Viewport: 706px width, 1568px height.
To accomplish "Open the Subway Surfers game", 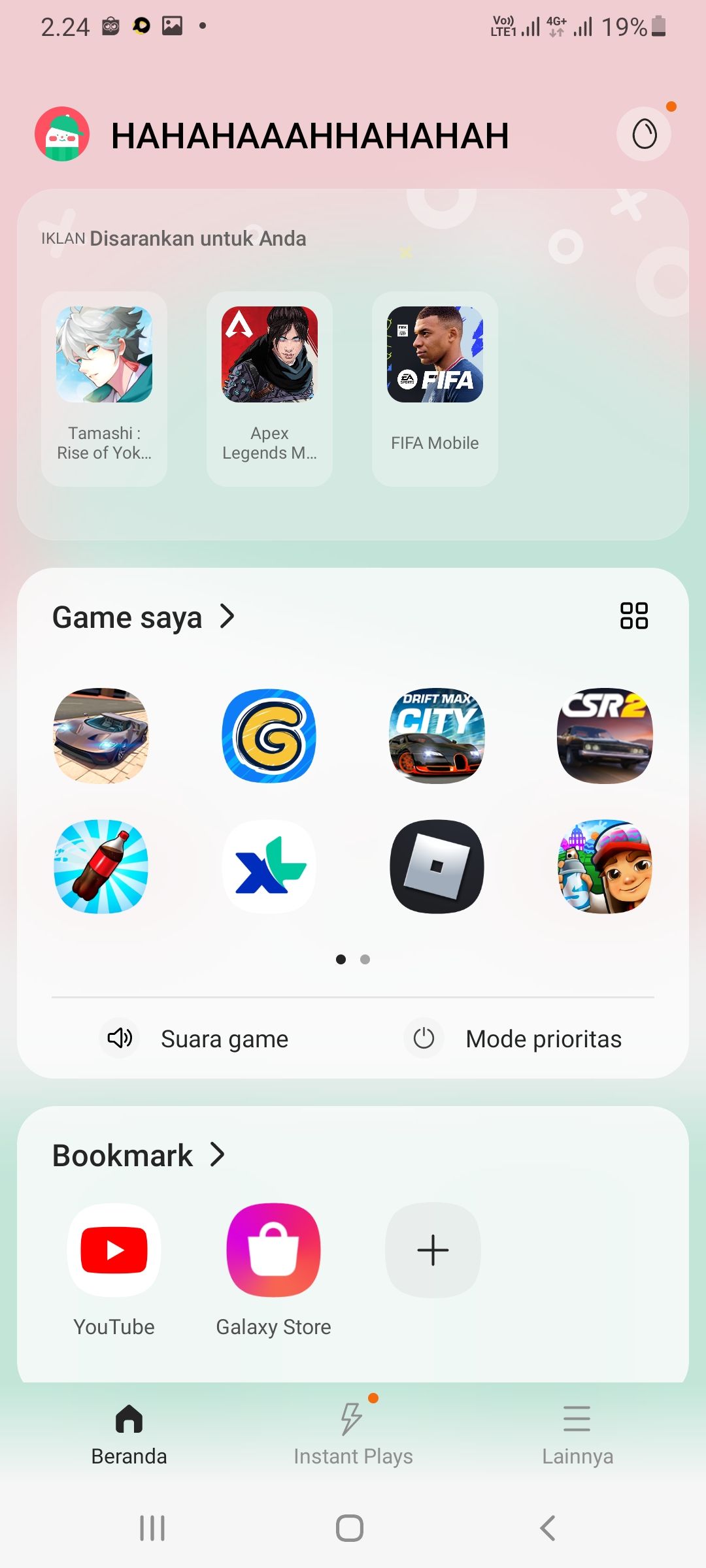I will [603, 867].
